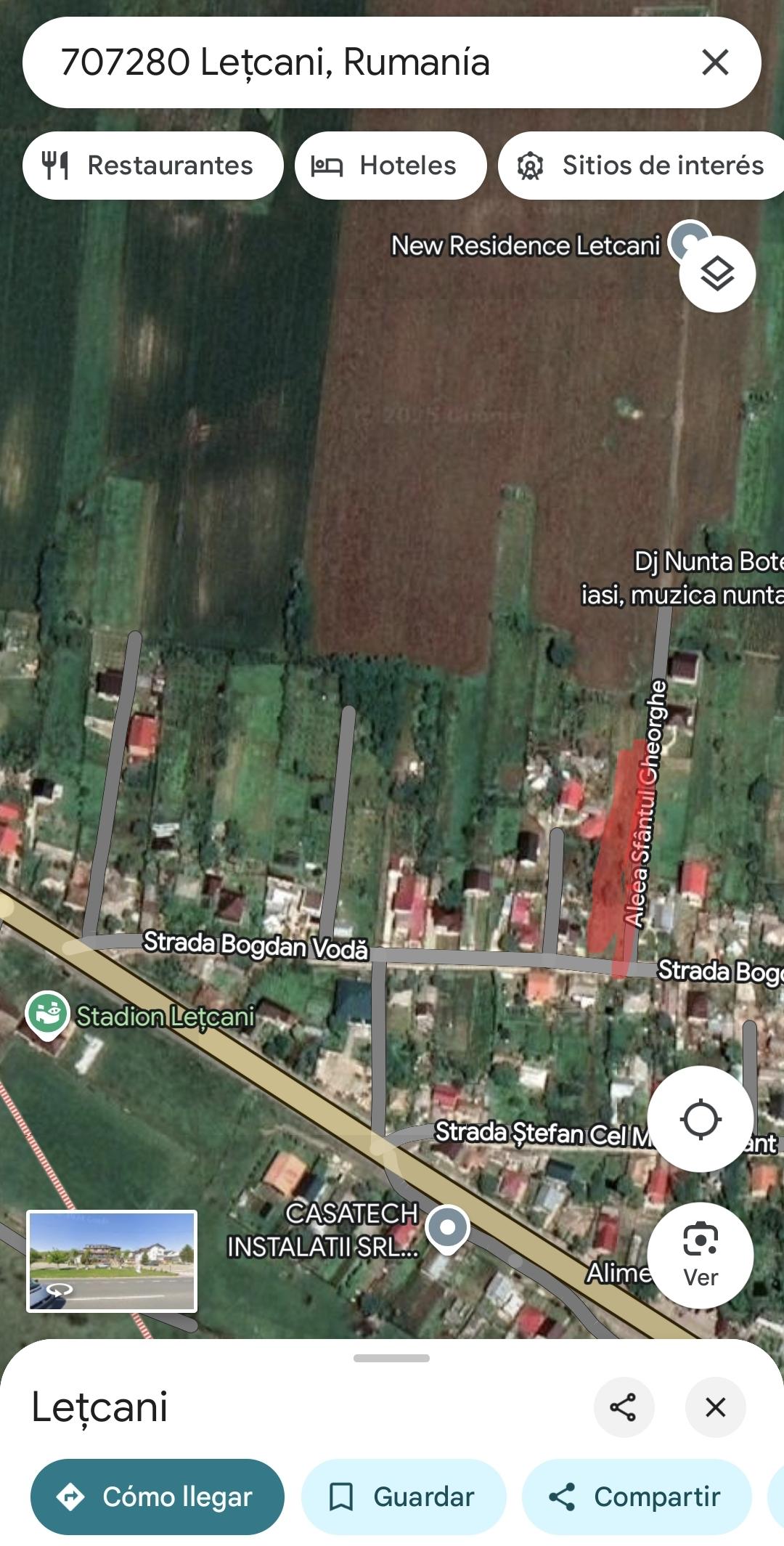Get directions with Cómo llegar

click(x=157, y=1497)
